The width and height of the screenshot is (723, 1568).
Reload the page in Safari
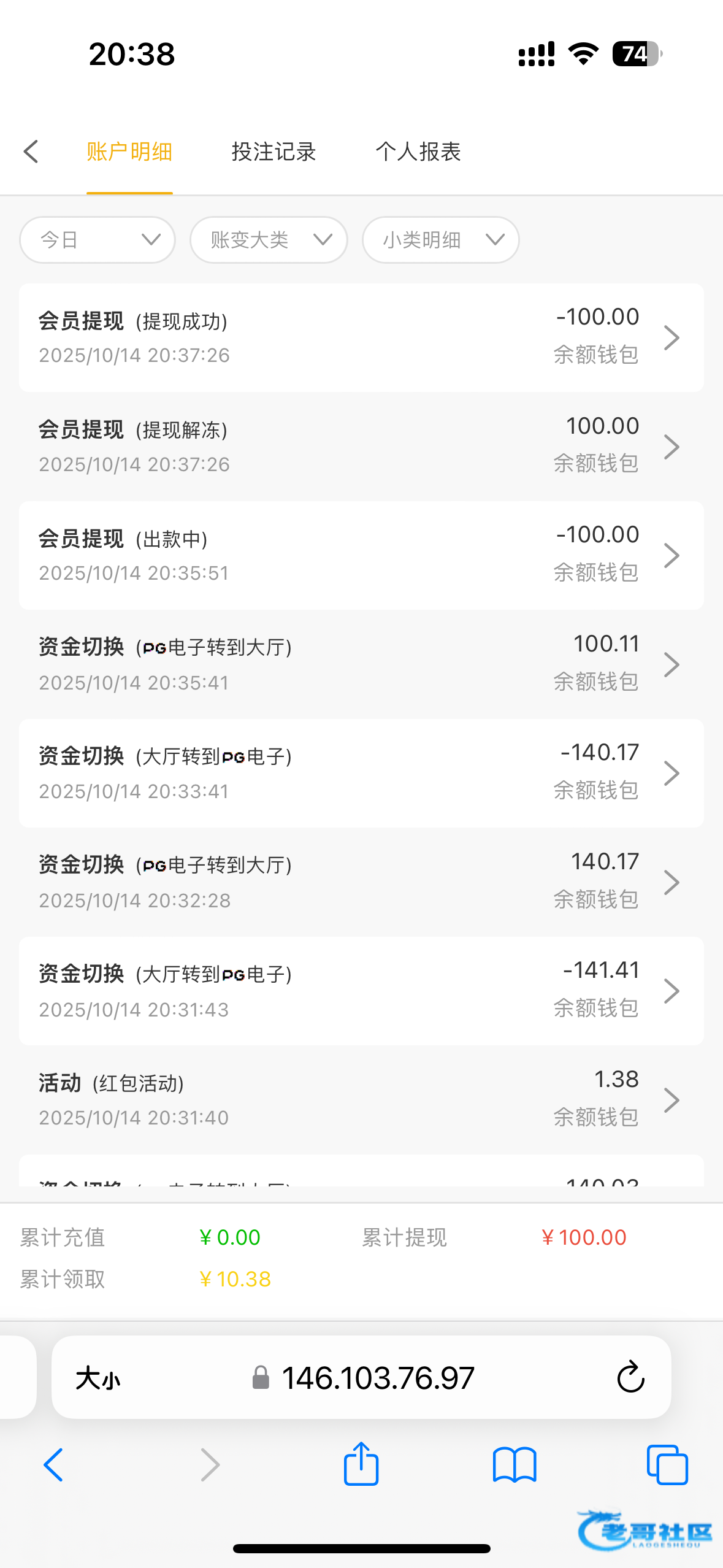[630, 1378]
